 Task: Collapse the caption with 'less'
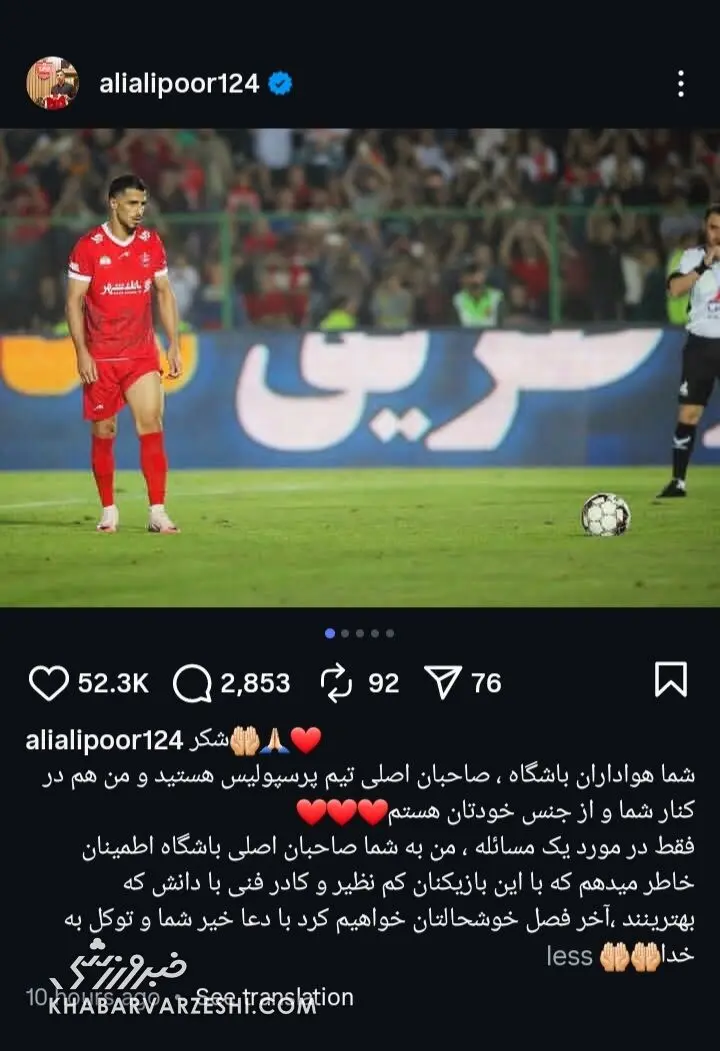tap(569, 956)
